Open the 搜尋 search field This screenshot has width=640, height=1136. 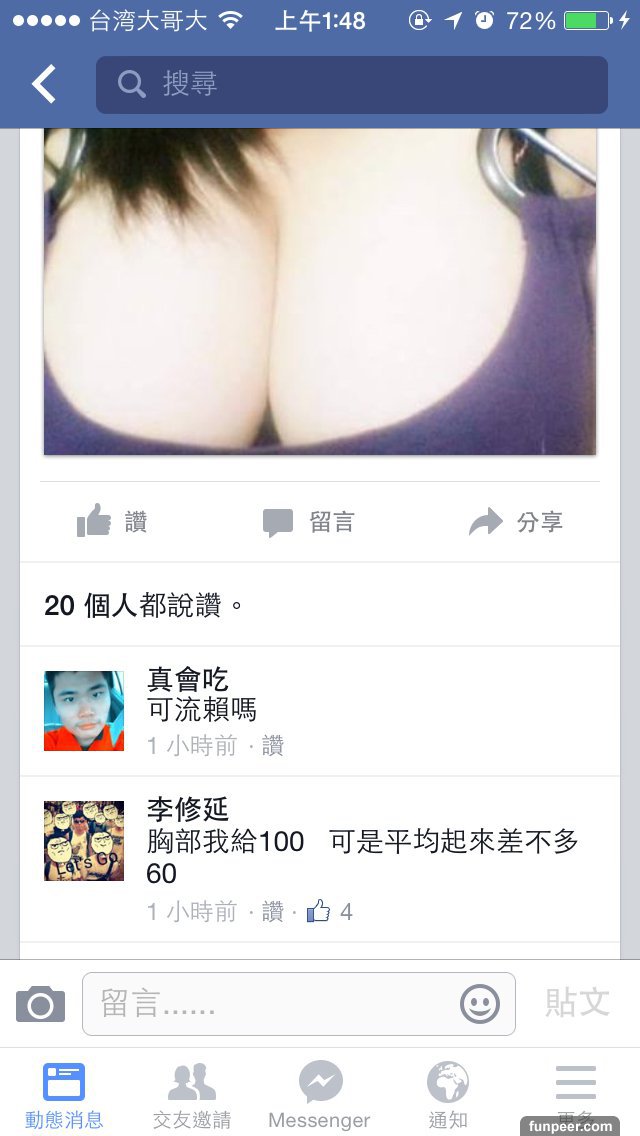(352, 85)
